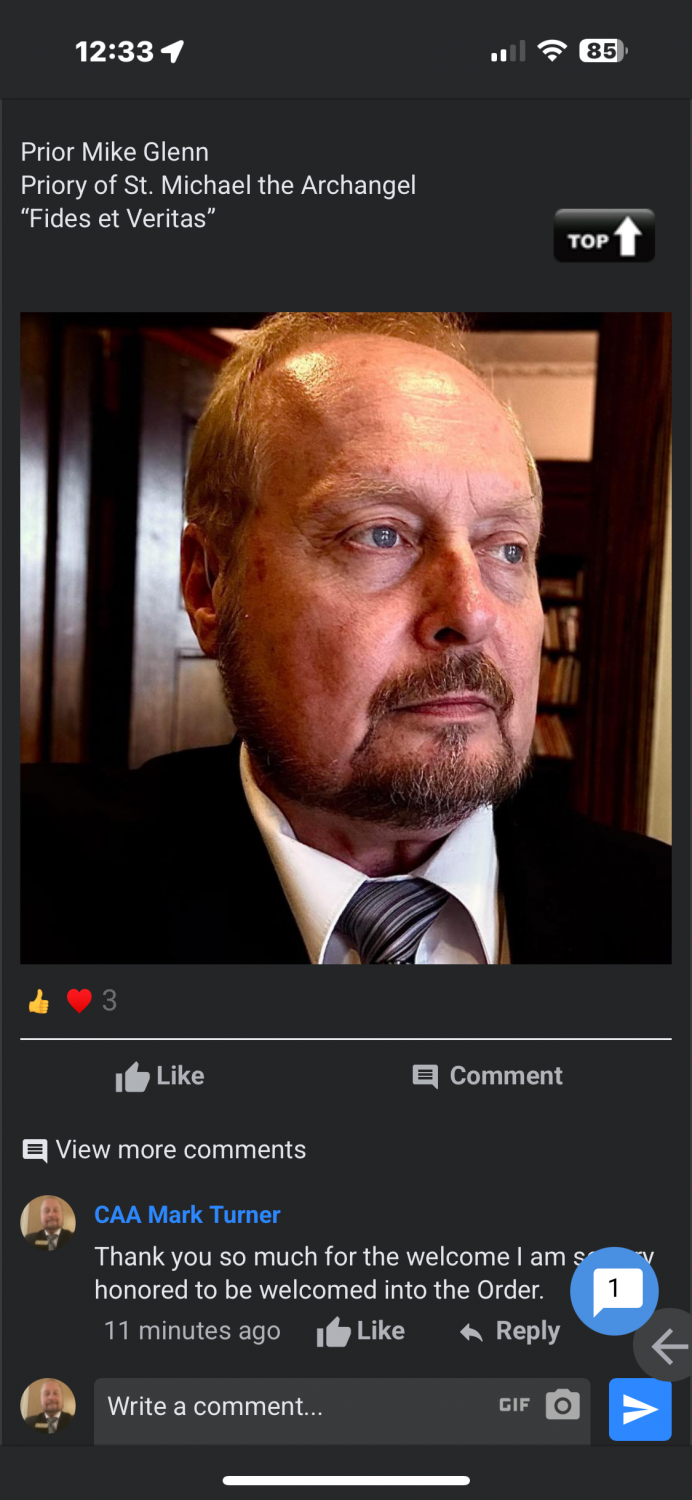Open the blue chat bubble with 1 message

(613, 1291)
